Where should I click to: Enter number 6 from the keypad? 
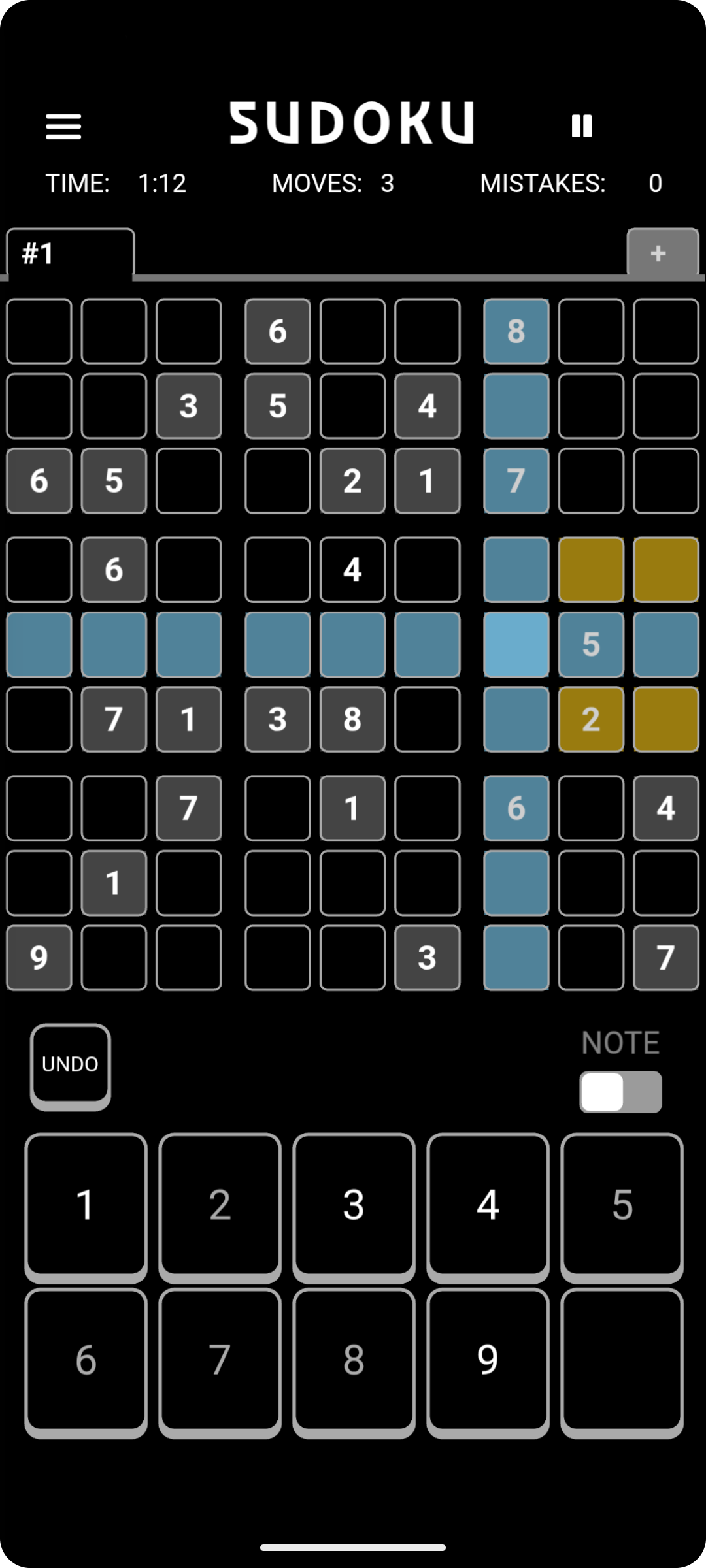coord(86,1360)
